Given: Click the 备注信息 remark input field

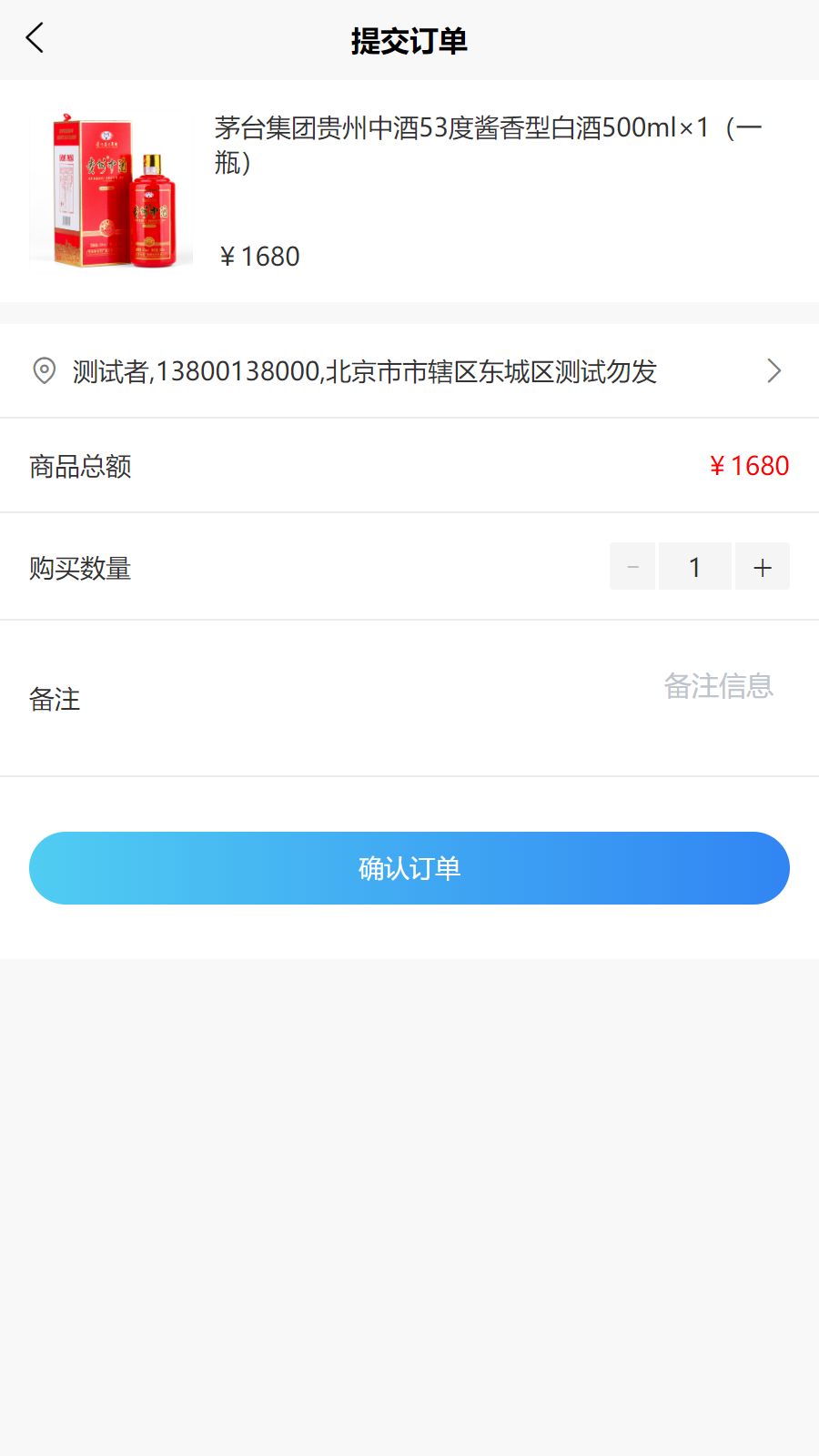Looking at the screenshot, I should click(x=720, y=687).
